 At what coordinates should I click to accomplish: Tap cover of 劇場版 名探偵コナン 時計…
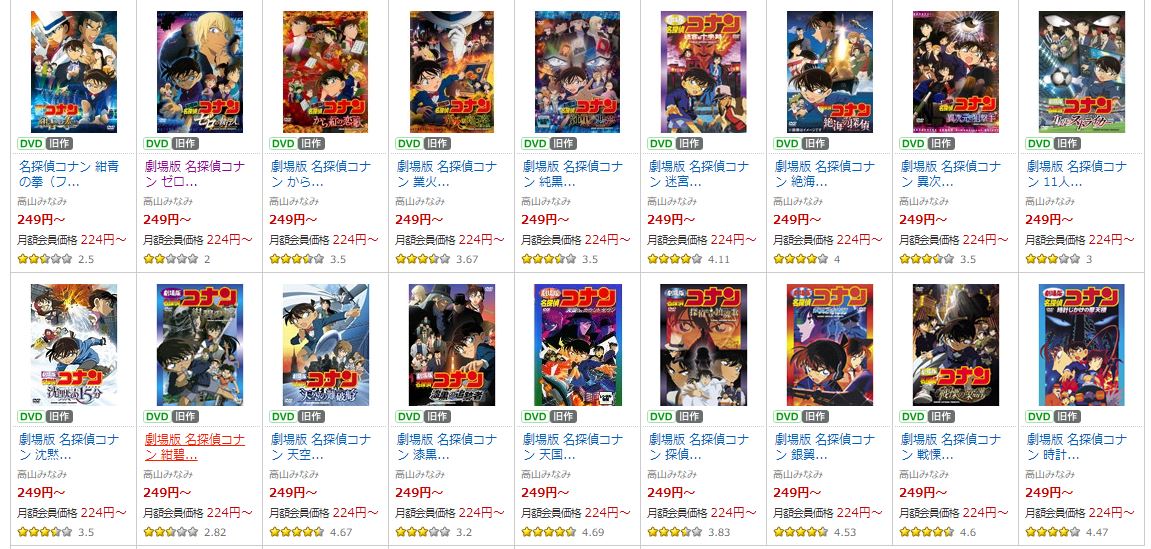[1081, 345]
